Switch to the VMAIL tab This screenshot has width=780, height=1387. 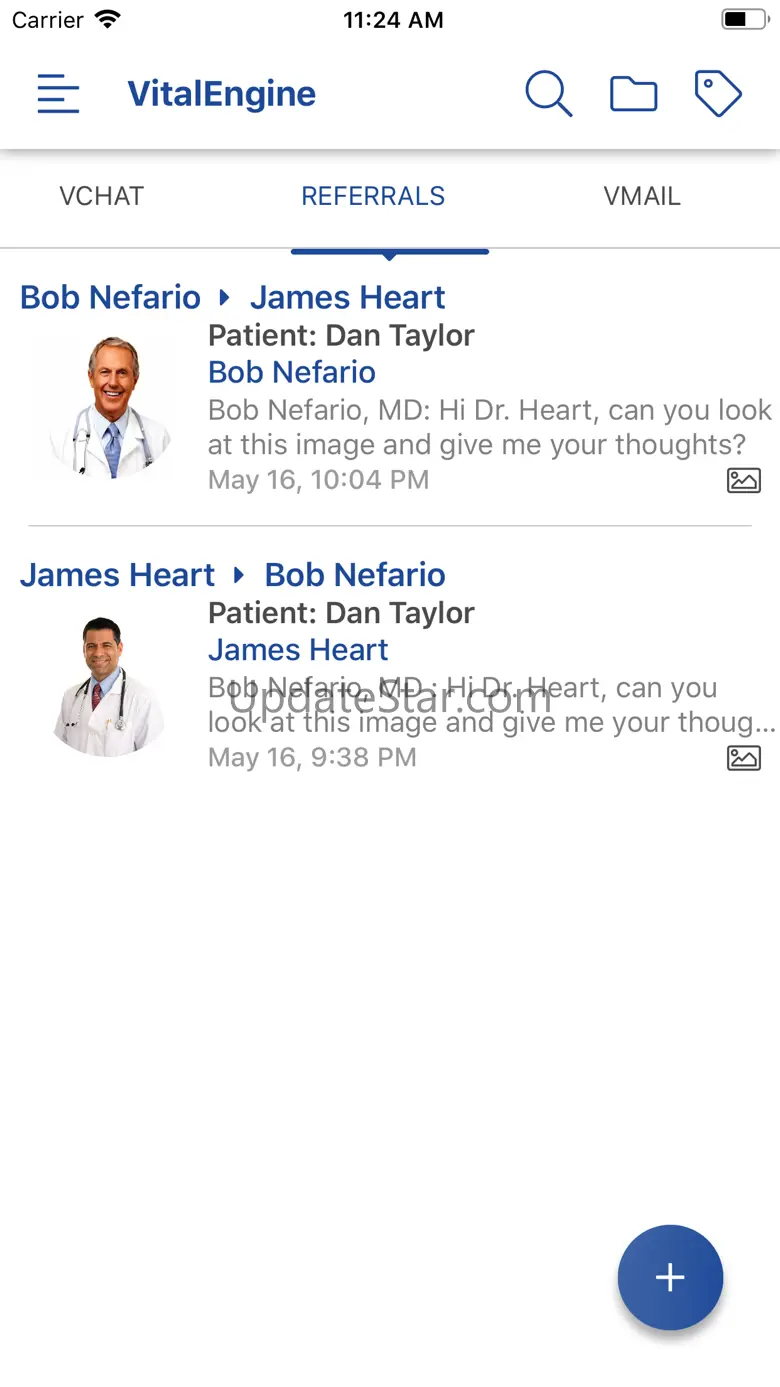(x=642, y=196)
